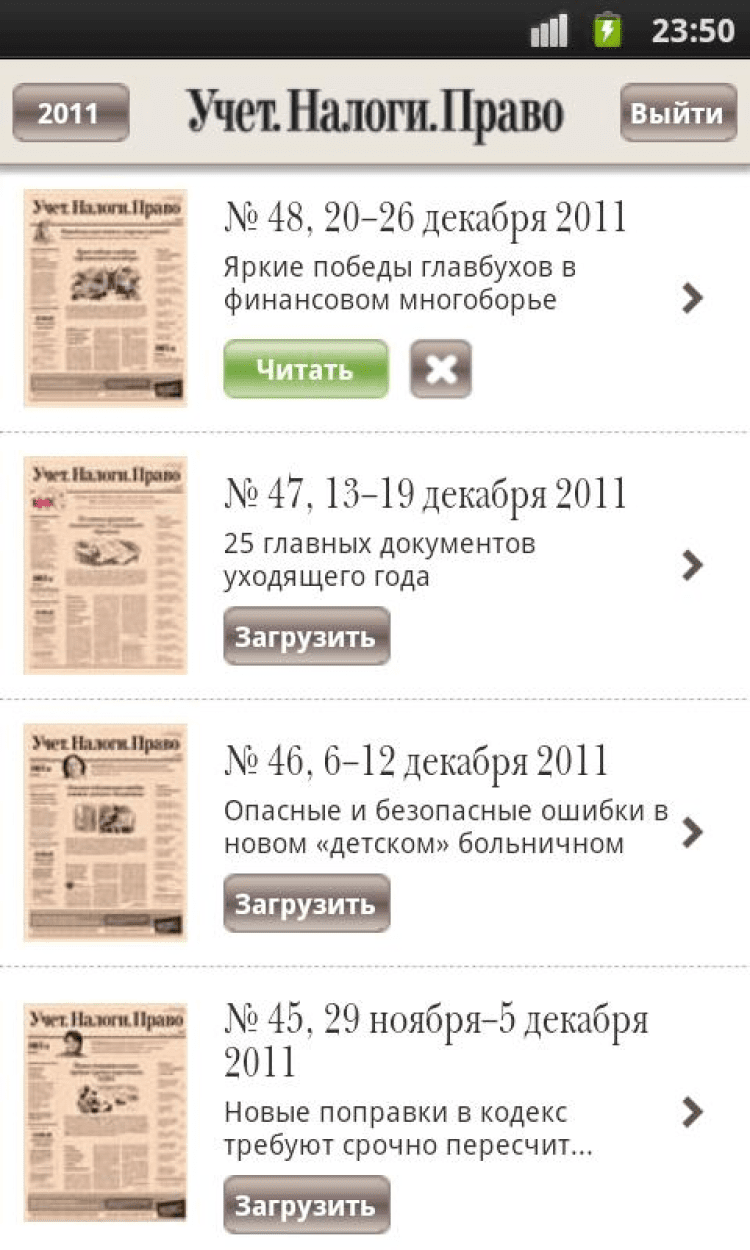View the cover of issue № 45
This screenshot has height=1250, width=750.
[x=105, y=1111]
